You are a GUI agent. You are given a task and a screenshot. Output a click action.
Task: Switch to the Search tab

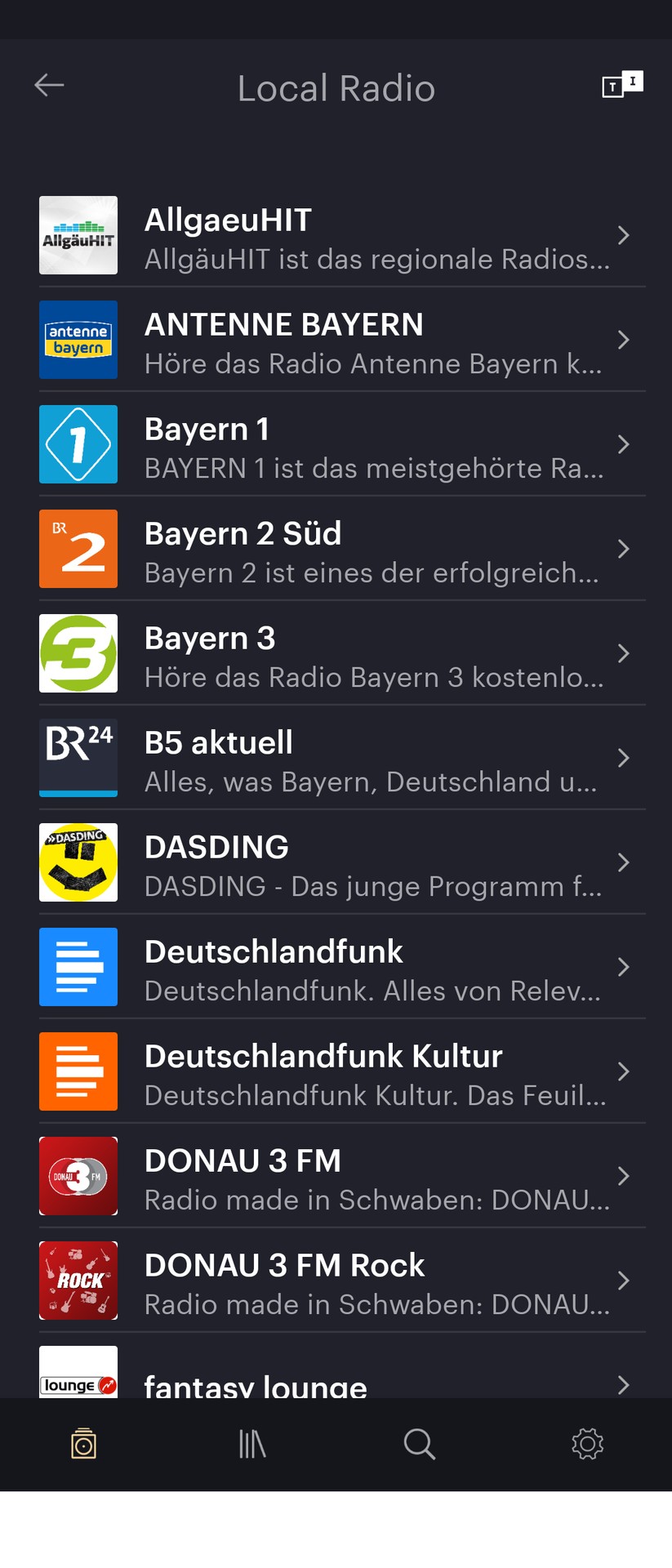pos(419,1444)
